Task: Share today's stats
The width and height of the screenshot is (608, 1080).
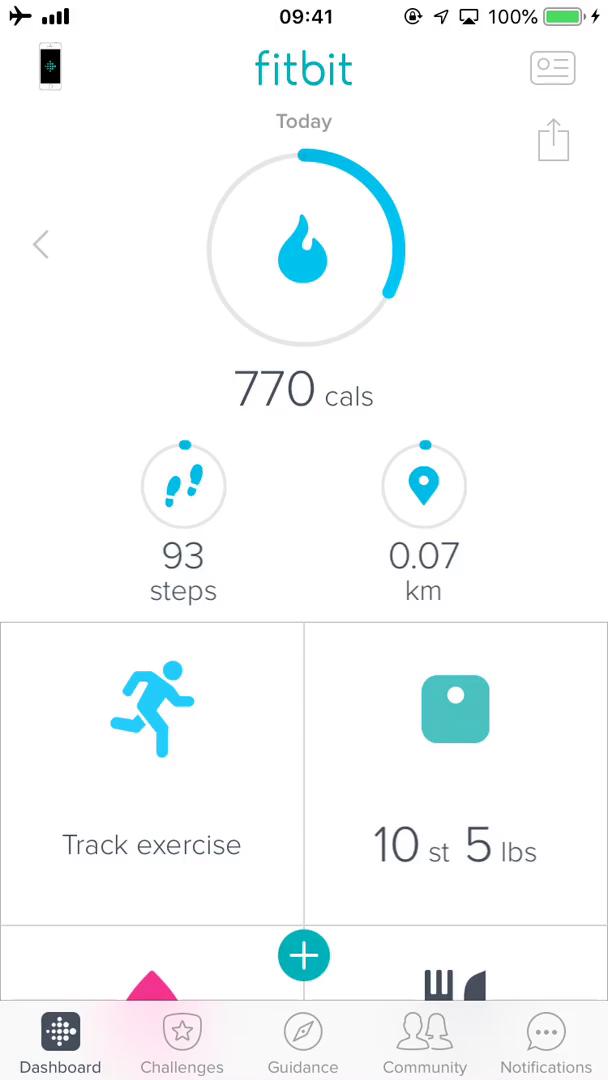Action: tap(553, 140)
